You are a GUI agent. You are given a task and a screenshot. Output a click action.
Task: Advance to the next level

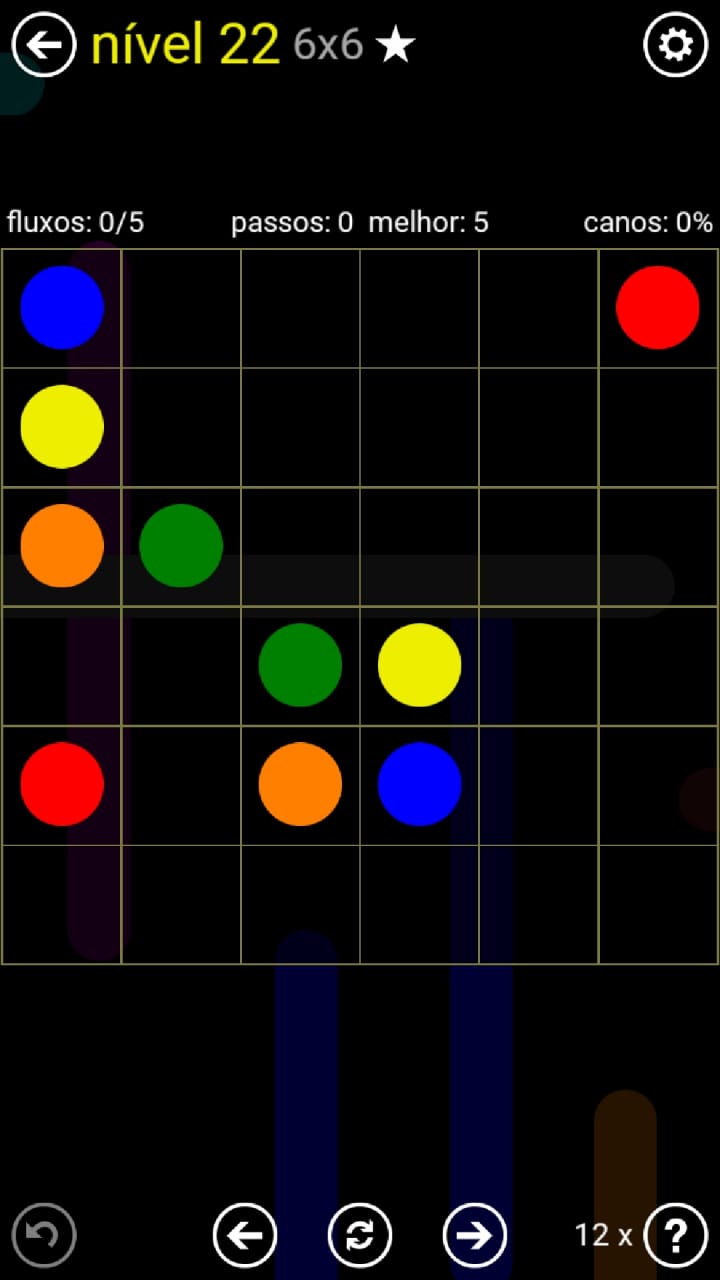[x=475, y=1235]
